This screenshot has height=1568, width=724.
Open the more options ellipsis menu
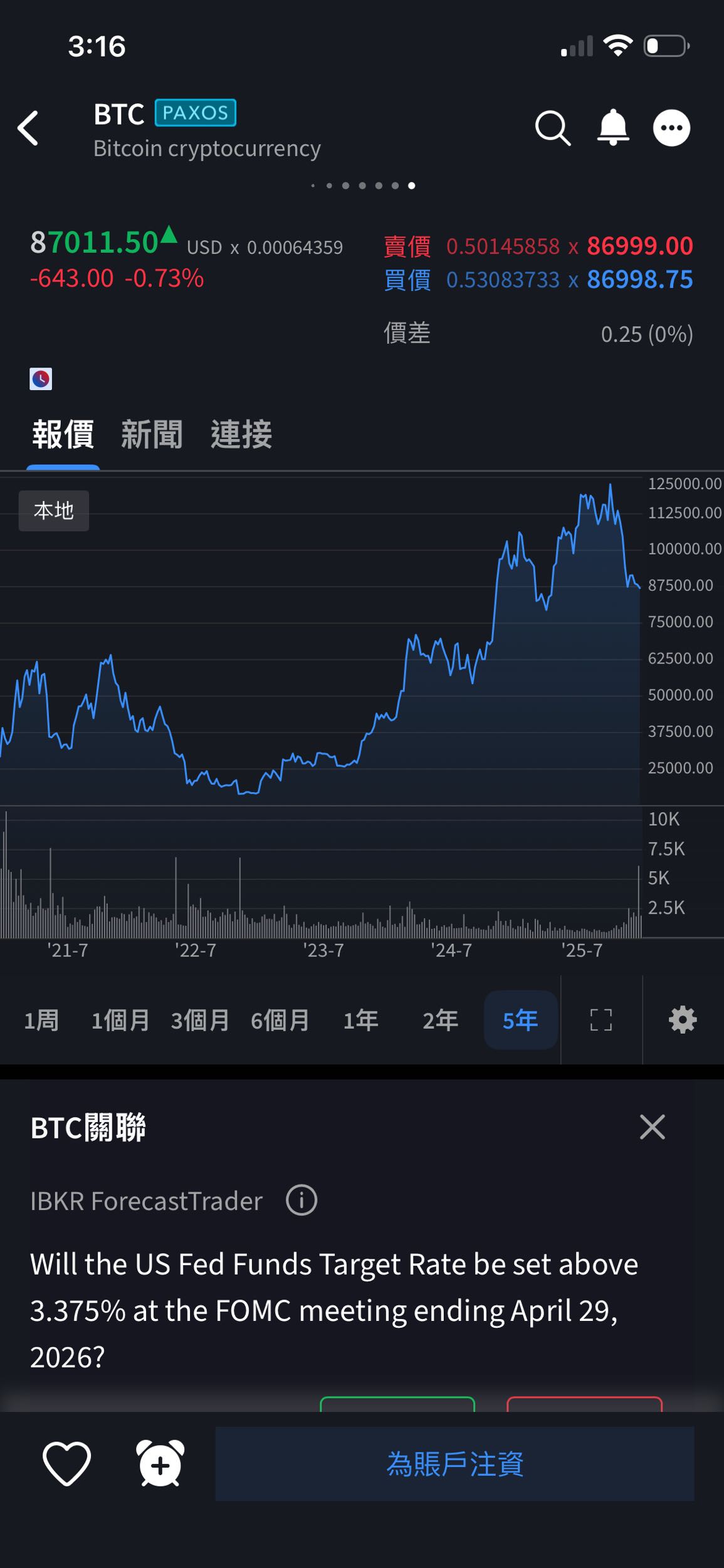click(671, 127)
